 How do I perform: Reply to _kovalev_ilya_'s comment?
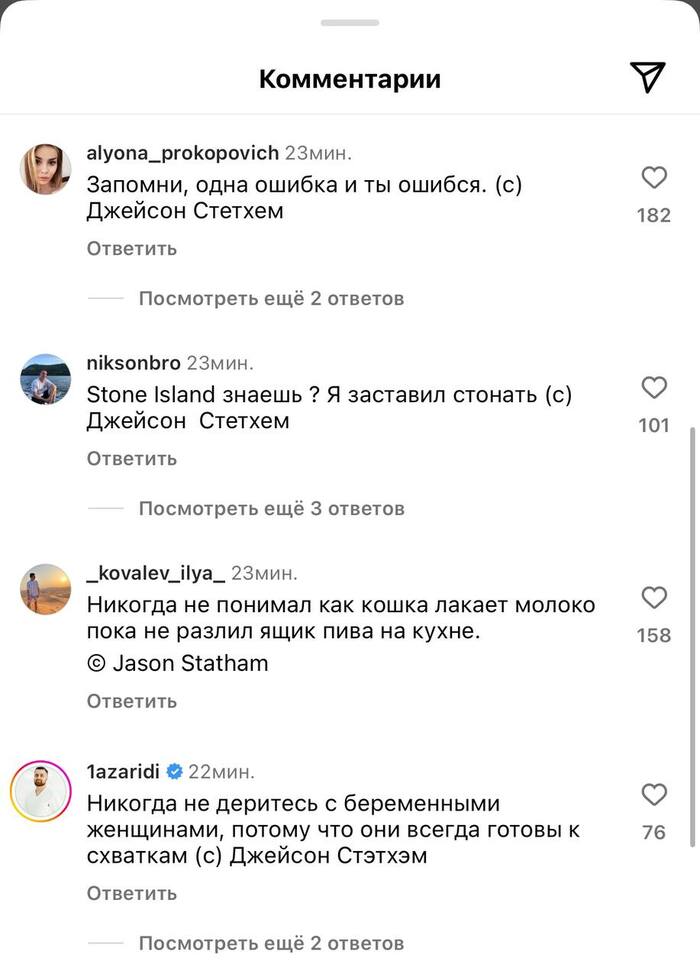click(131, 702)
